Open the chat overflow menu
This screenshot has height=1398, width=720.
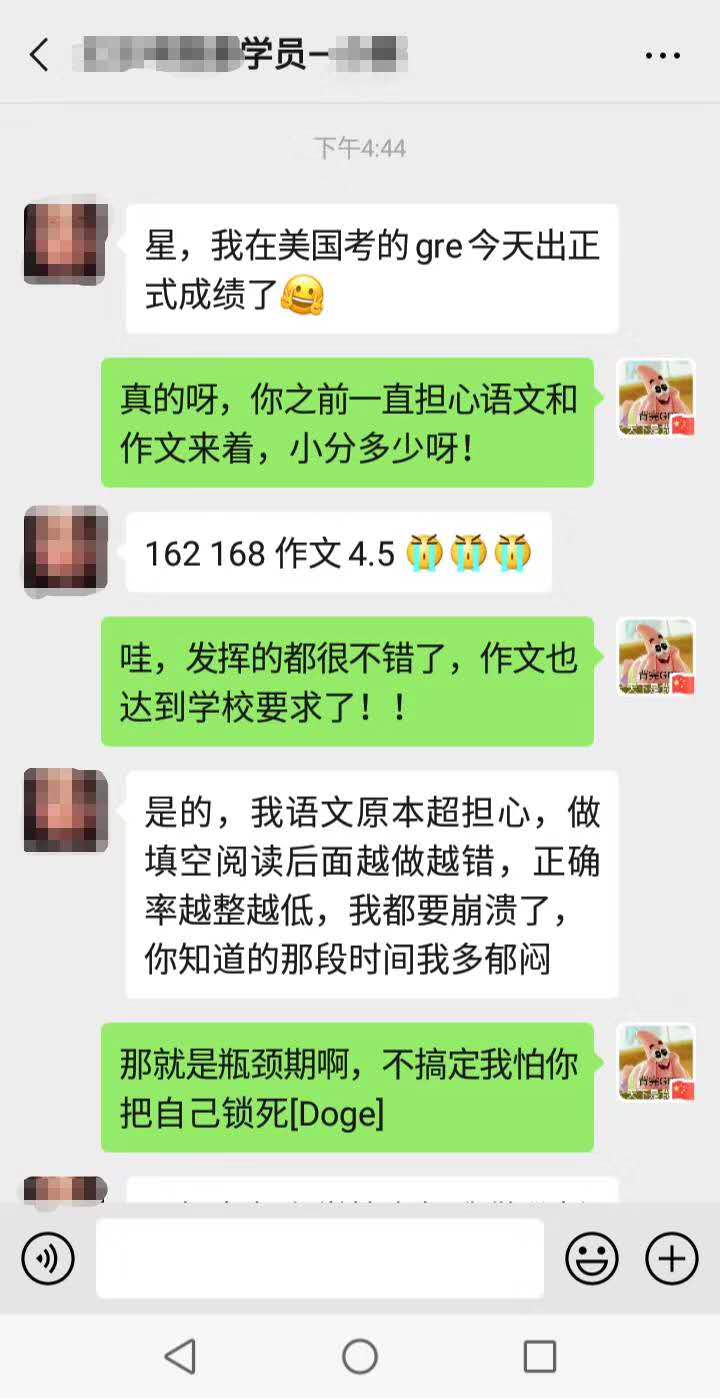662,56
